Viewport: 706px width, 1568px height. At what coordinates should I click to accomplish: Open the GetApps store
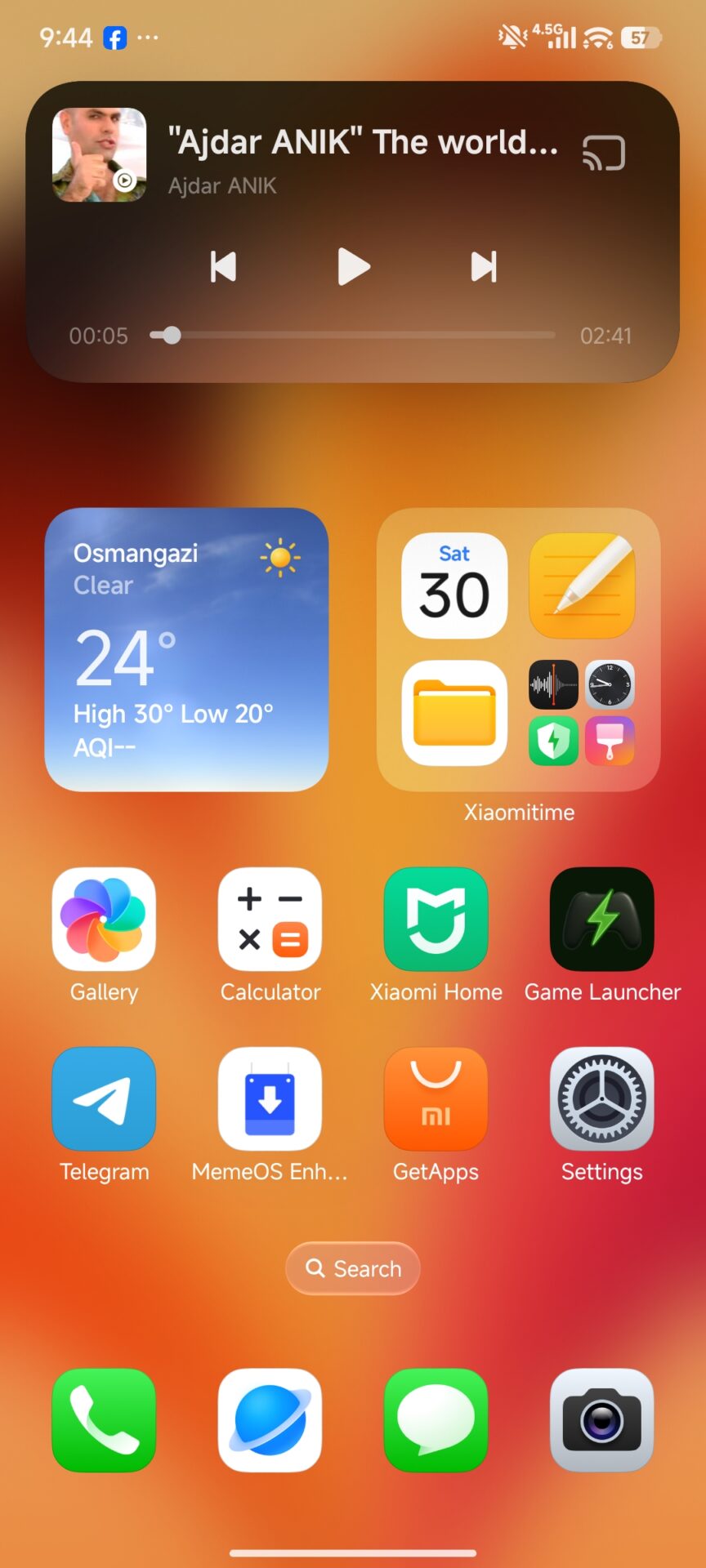point(436,1099)
